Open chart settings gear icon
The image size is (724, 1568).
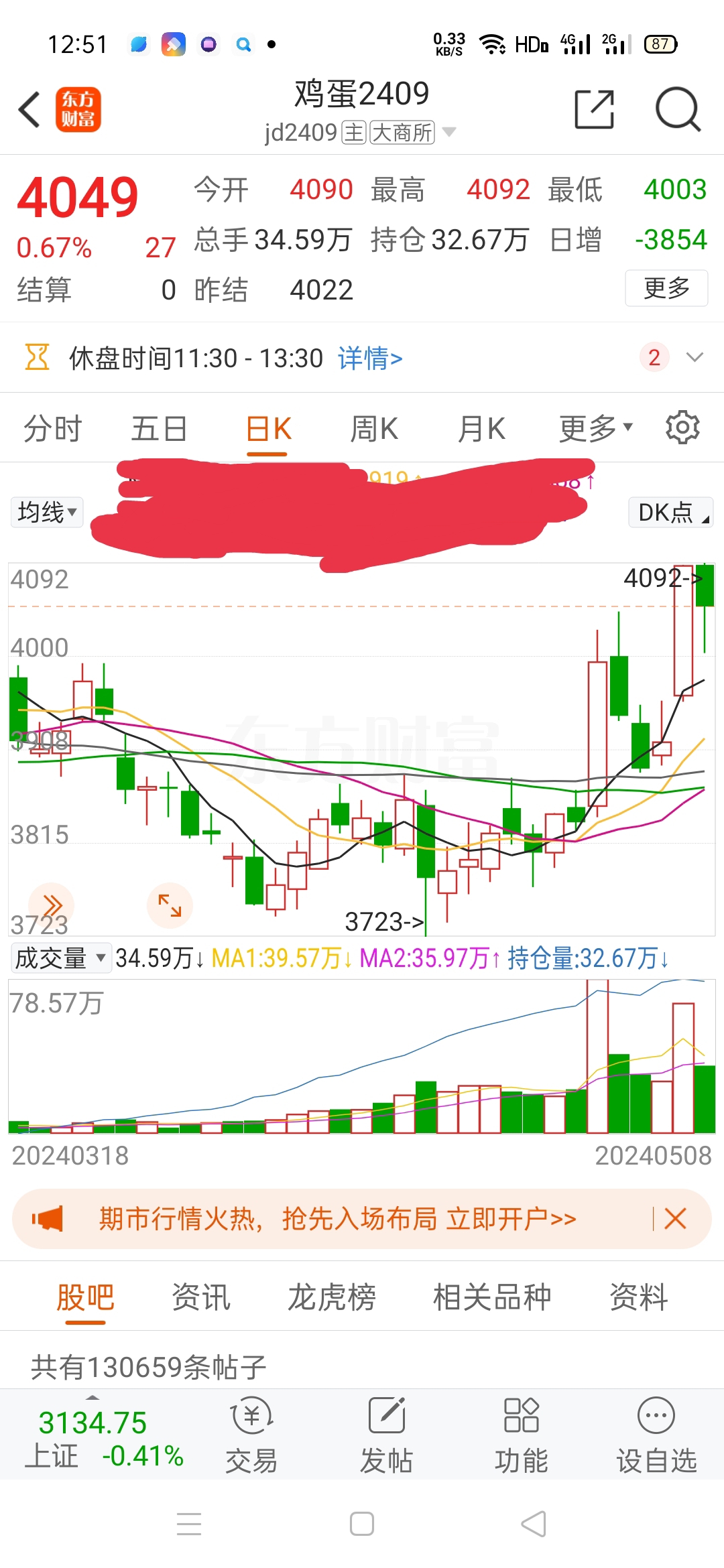click(x=682, y=428)
